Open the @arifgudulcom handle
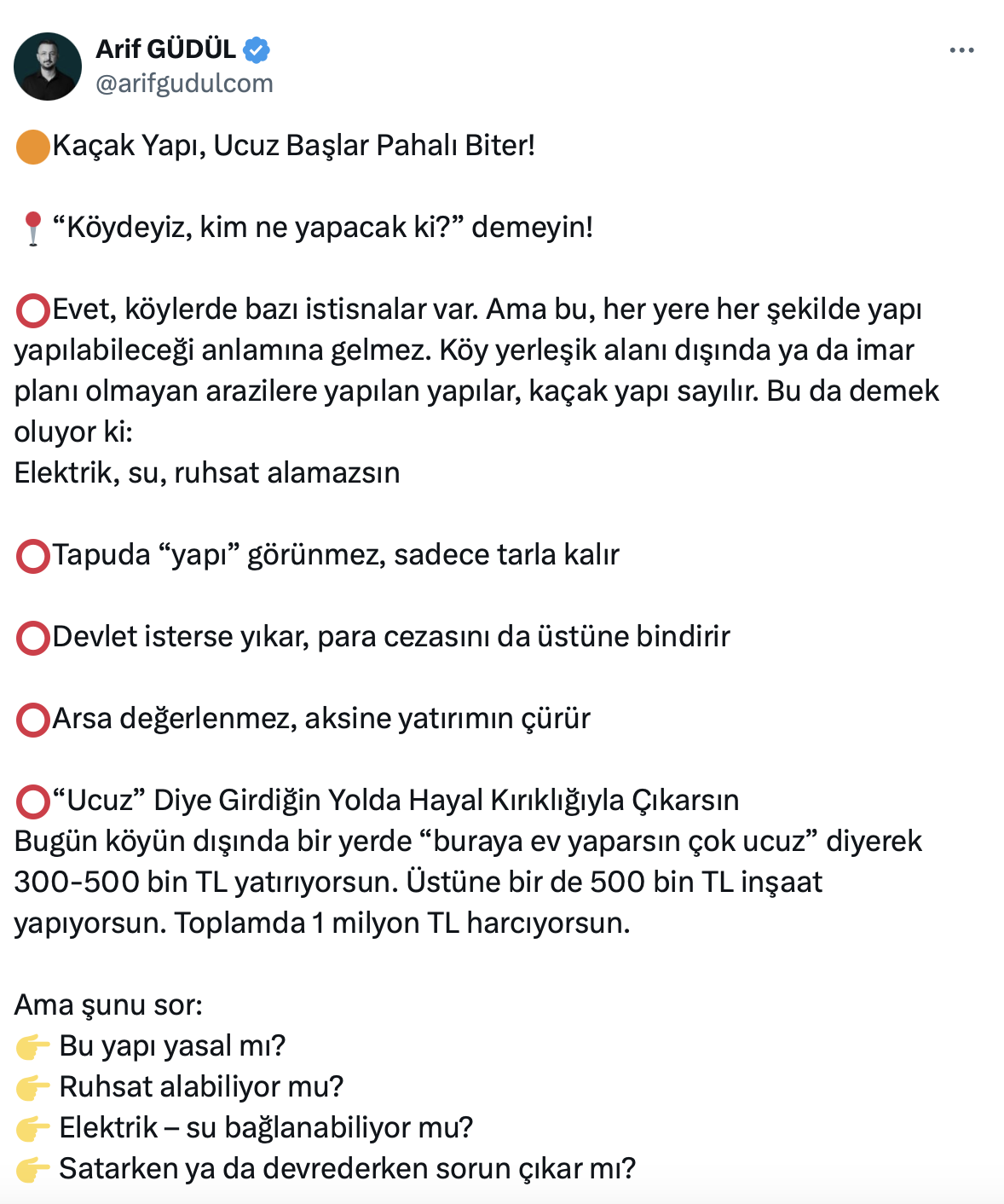This screenshot has height=1204, width=1004. click(x=184, y=84)
